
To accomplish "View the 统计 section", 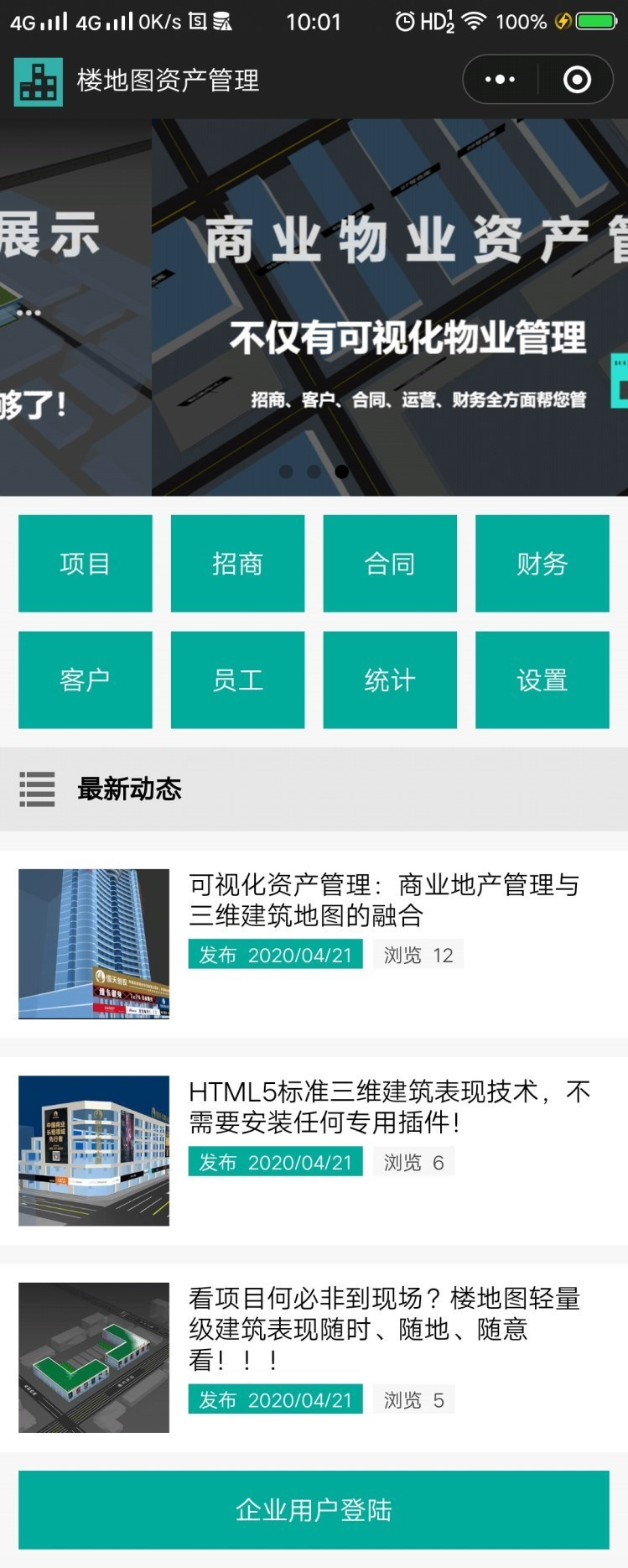I will (390, 680).
